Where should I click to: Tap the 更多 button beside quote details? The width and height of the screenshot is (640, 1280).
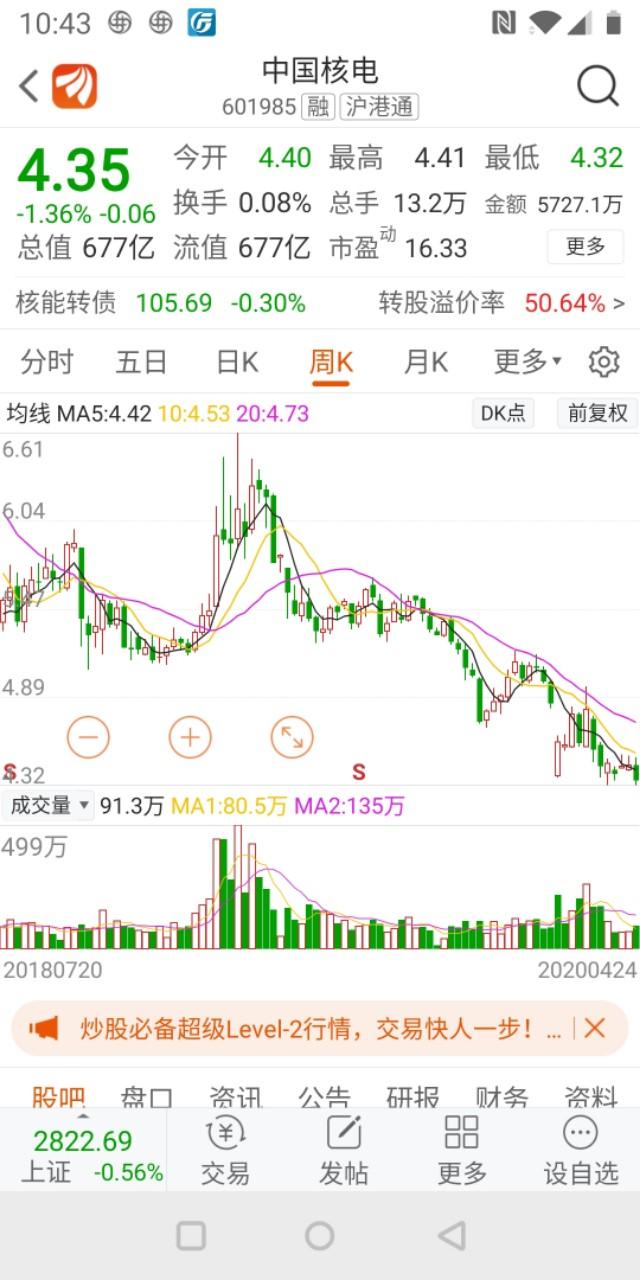click(x=585, y=246)
